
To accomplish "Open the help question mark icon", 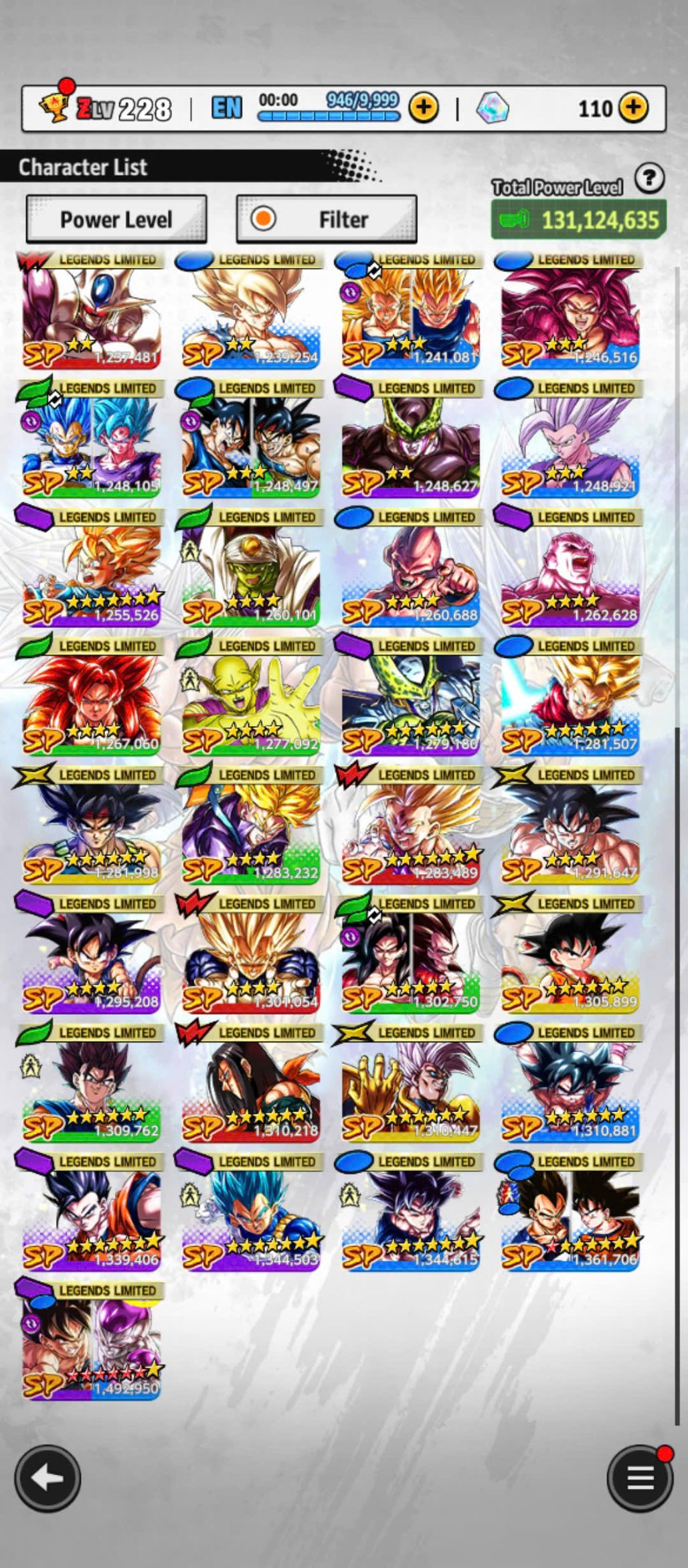I will coord(649,179).
